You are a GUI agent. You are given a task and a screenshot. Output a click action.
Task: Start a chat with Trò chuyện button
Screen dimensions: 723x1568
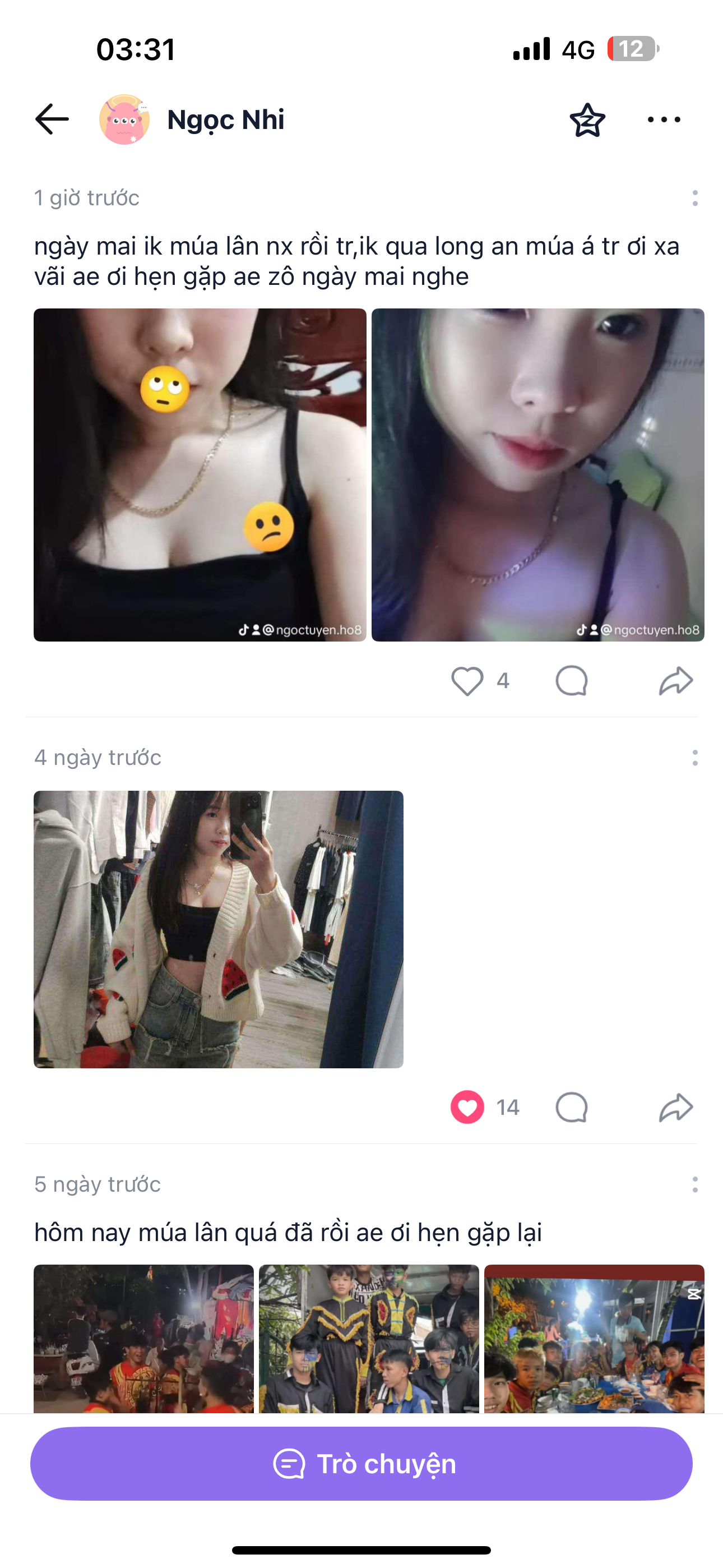(x=361, y=1463)
